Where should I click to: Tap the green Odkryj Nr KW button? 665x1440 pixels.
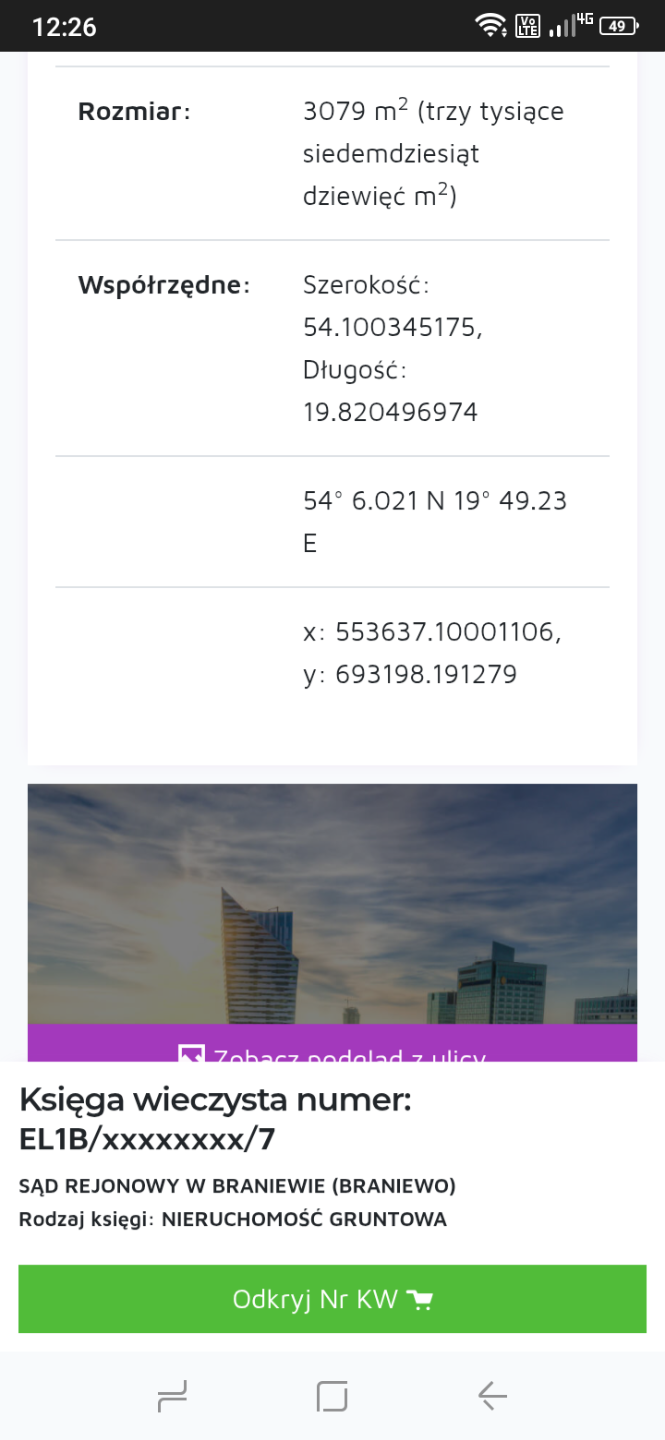coord(332,1299)
